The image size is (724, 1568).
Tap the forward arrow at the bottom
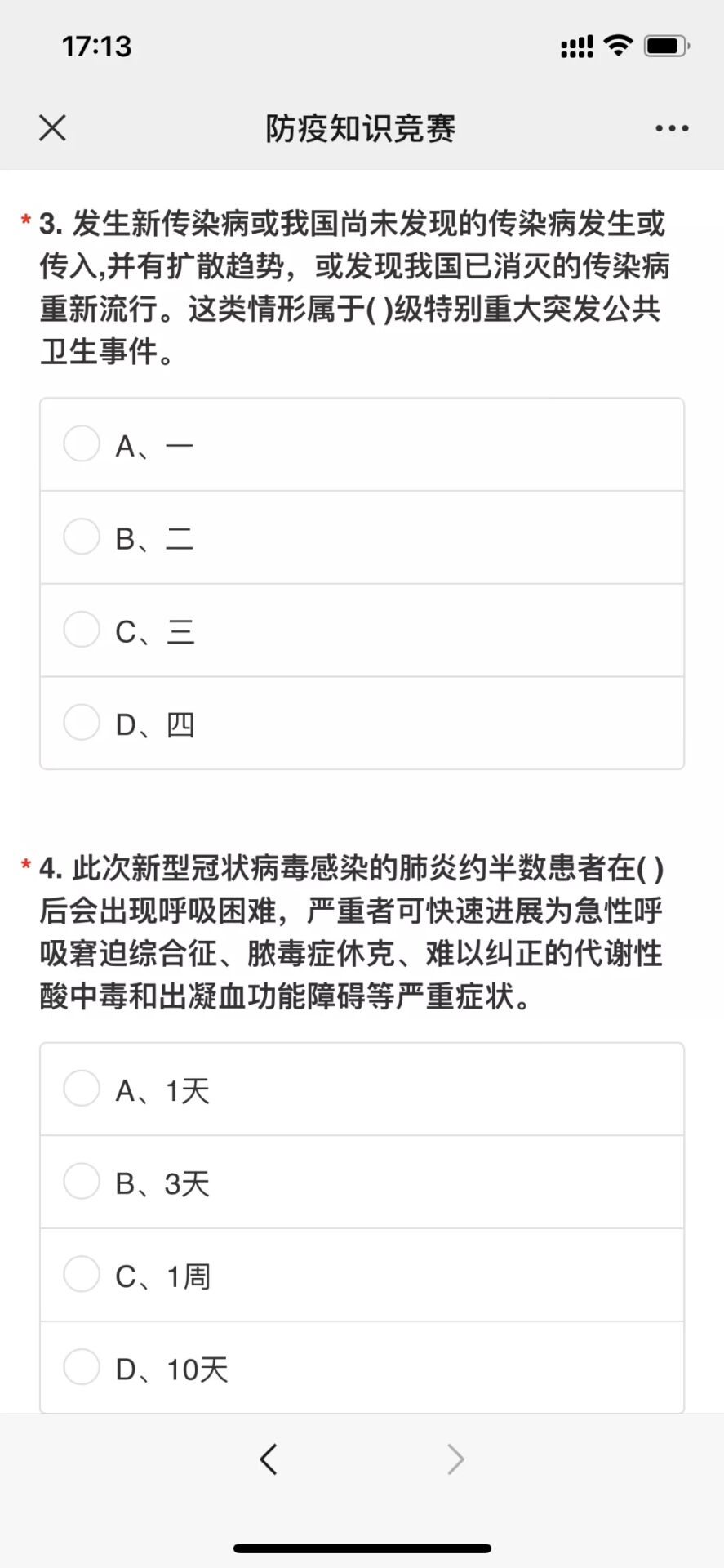tap(455, 1459)
